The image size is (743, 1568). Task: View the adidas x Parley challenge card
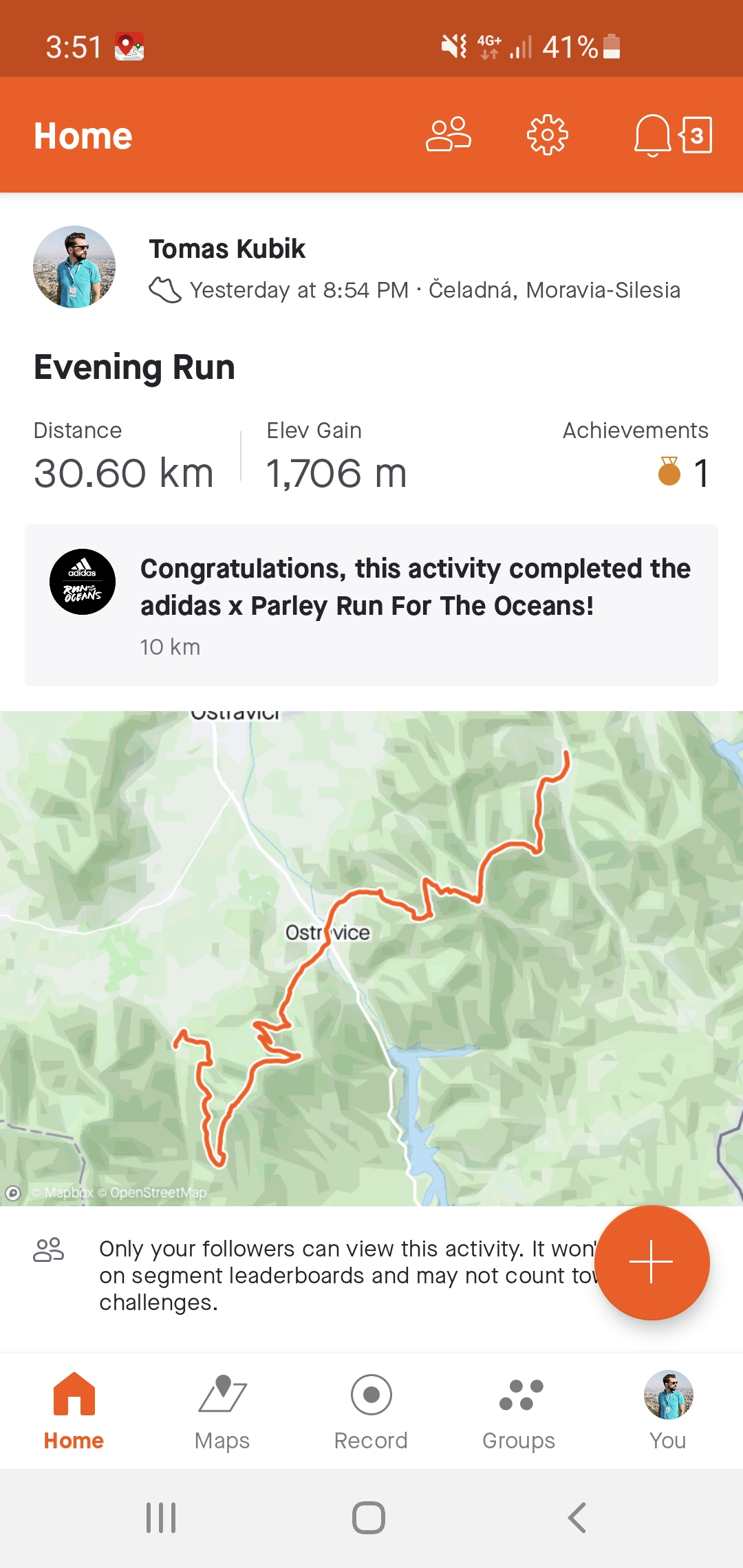click(371, 605)
